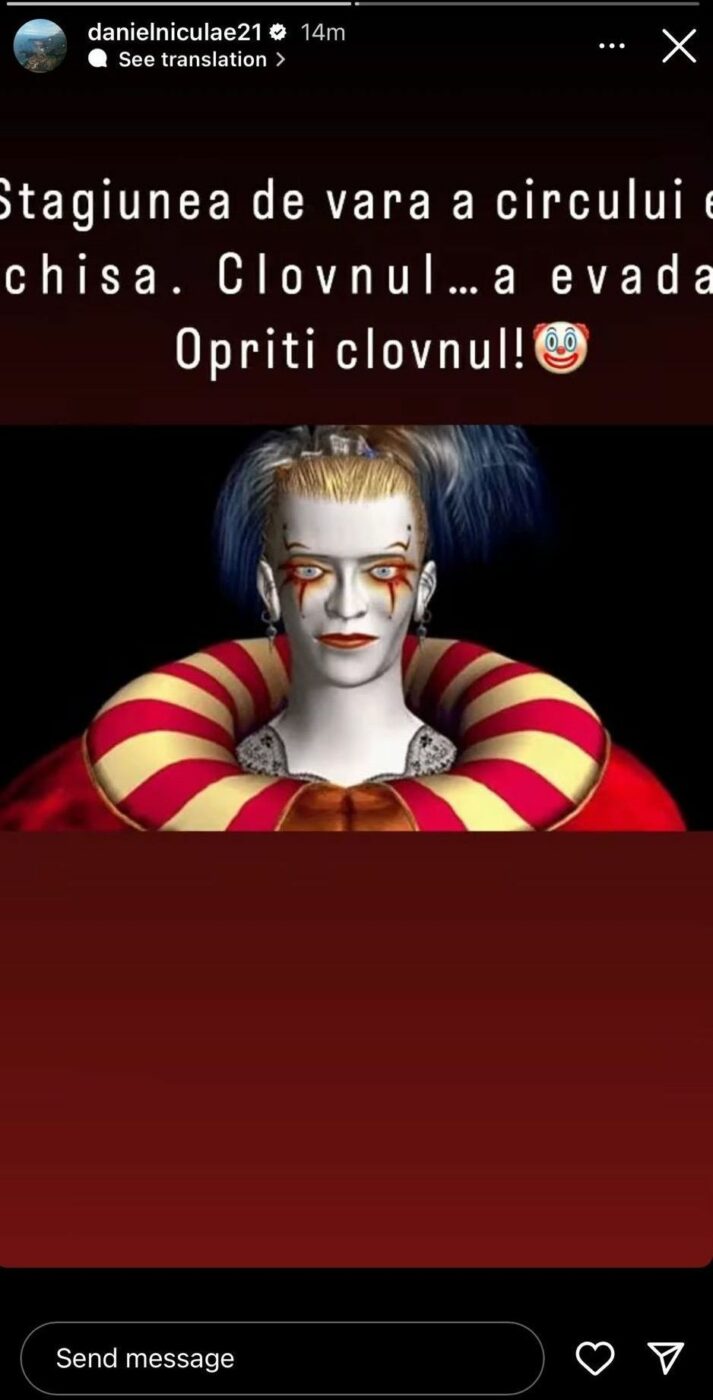Focus the Send message field
Image resolution: width=713 pixels, height=1400 pixels.
tap(281, 1357)
